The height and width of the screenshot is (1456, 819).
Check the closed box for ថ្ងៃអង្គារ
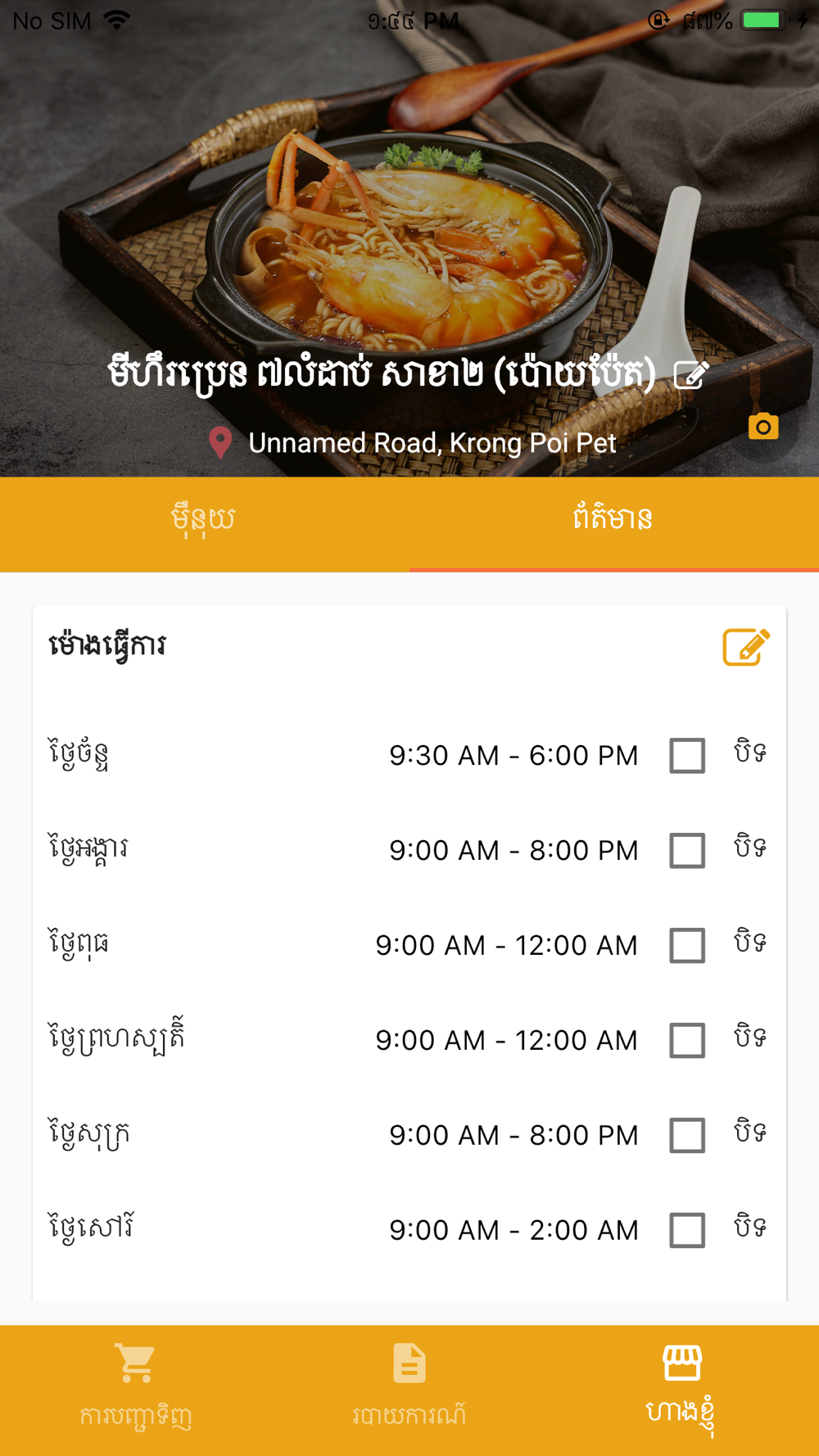coord(687,850)
